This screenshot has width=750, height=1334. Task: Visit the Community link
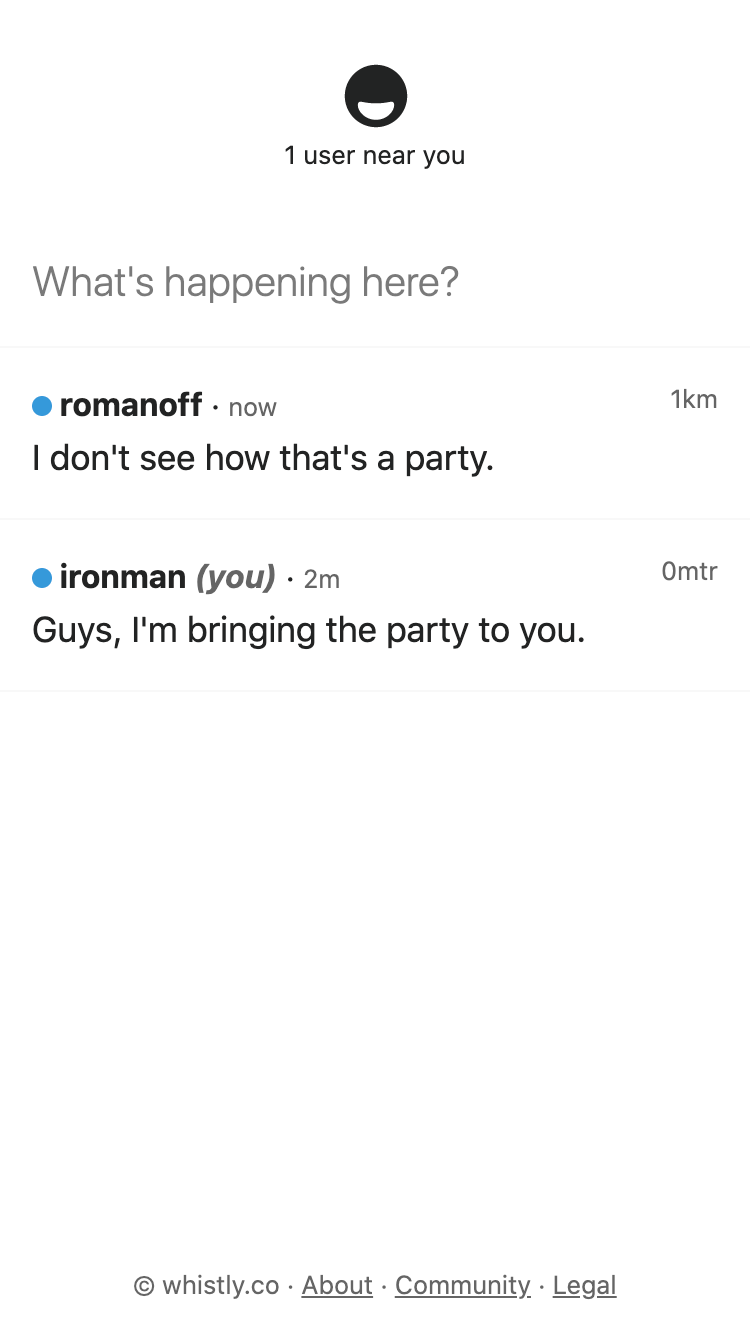(462, 1285)
